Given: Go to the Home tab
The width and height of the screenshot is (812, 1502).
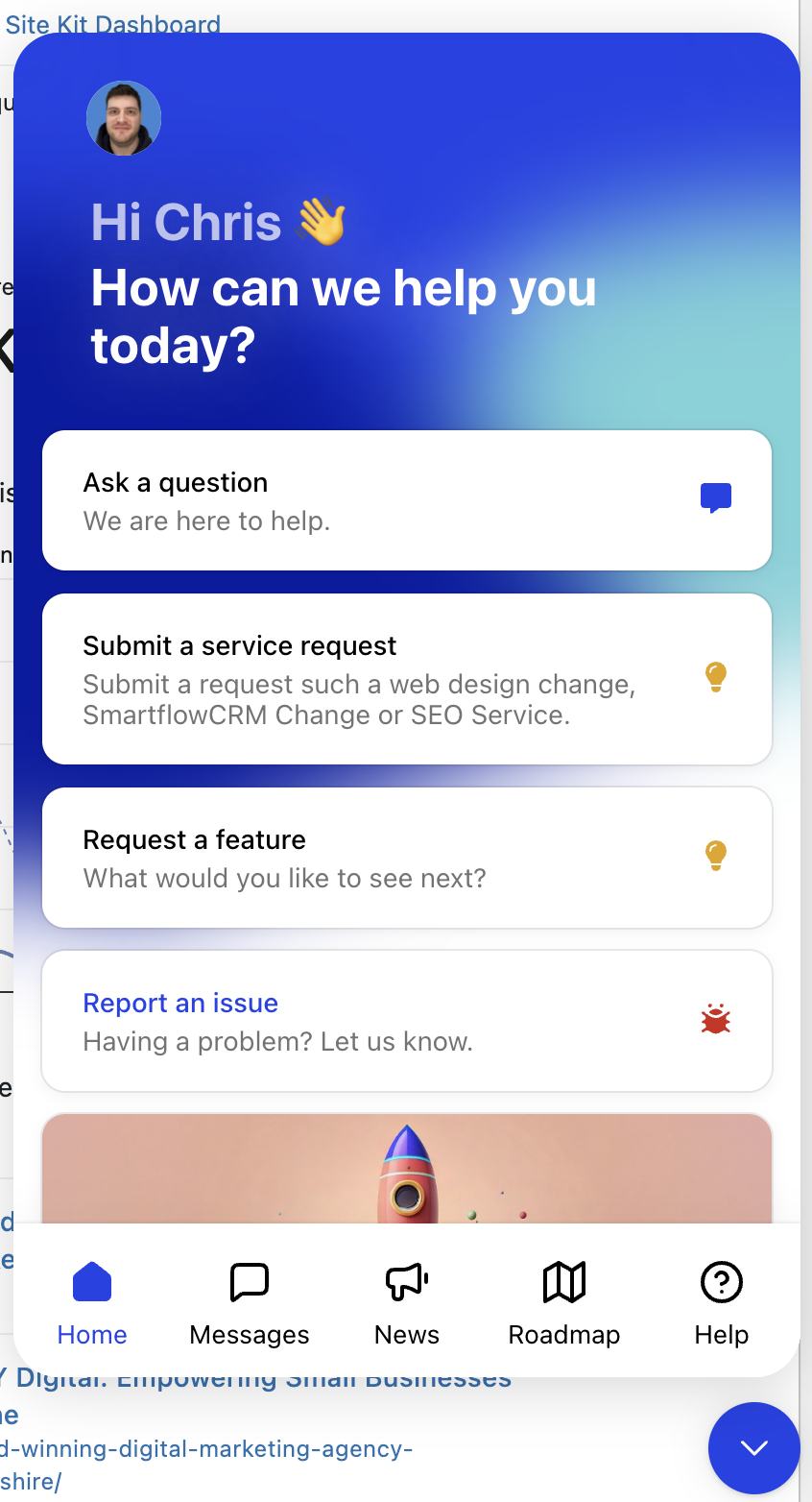Looking at the screenshot, I should (92, 1304).
